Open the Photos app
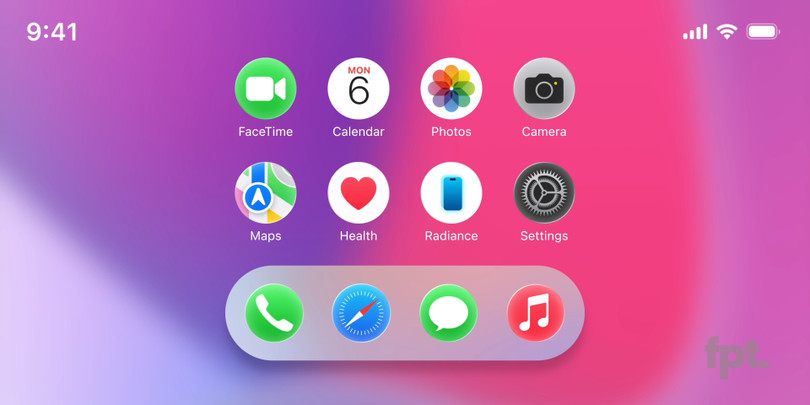Viewport: 810px width, 405px height. [451, 89]
